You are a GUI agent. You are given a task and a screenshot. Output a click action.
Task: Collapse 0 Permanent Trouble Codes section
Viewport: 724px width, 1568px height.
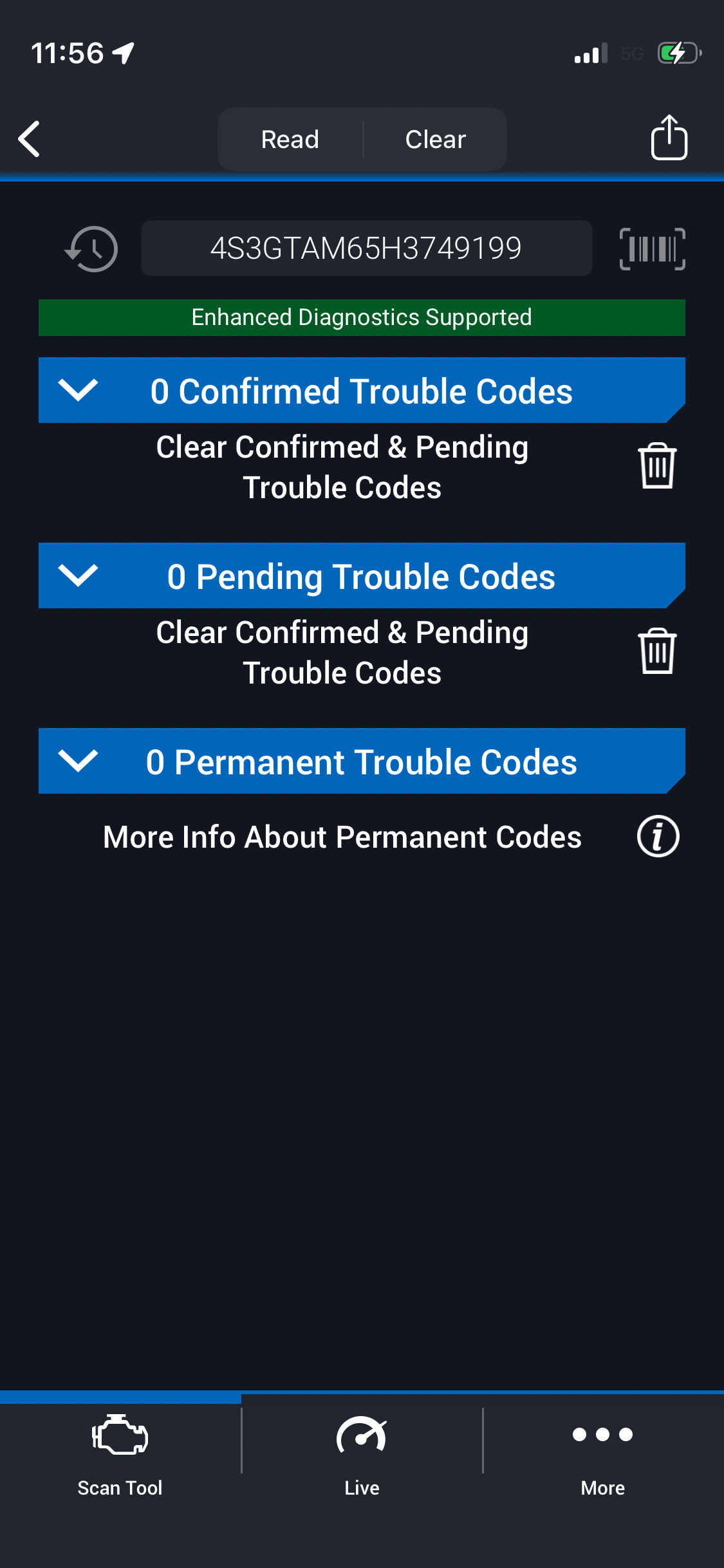[78, 761]
